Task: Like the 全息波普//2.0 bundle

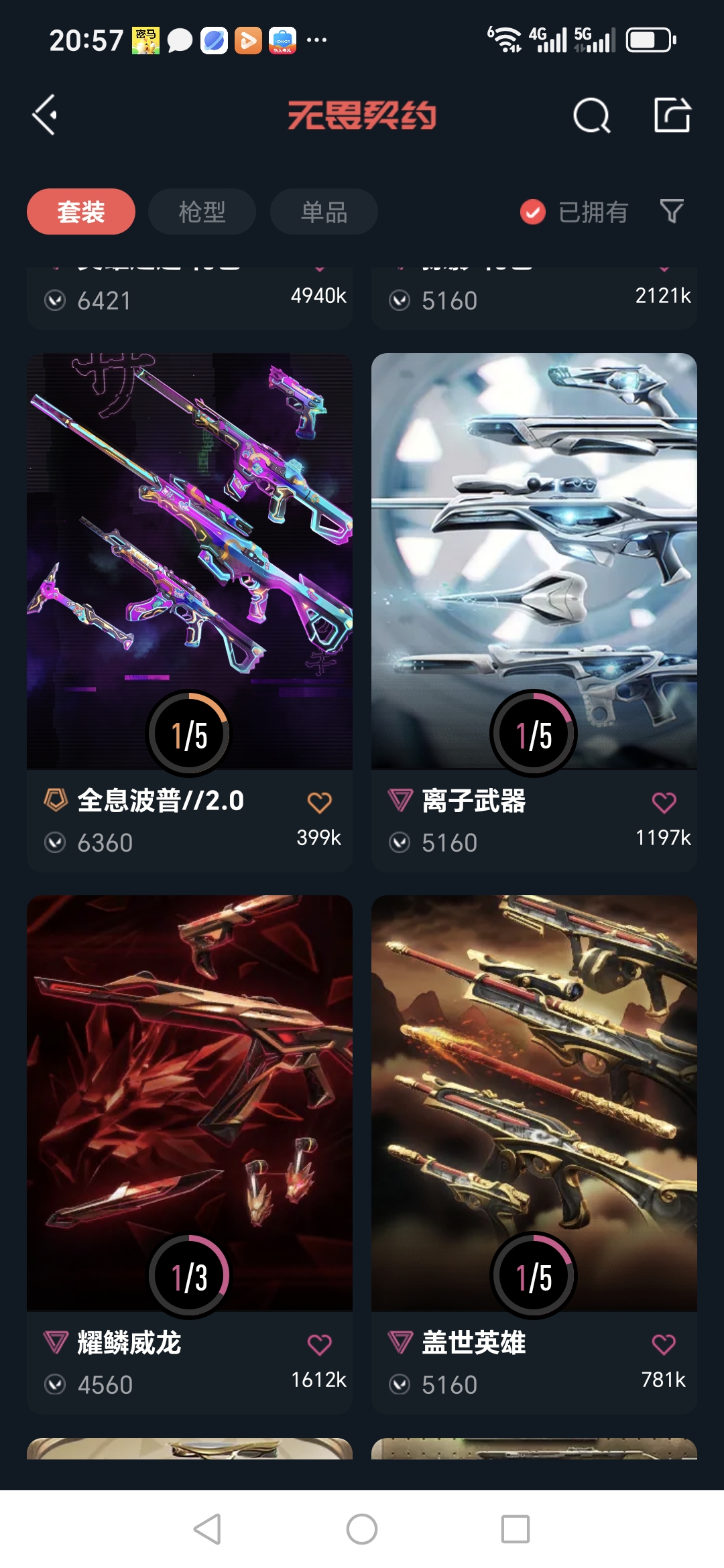Action: 319,802
